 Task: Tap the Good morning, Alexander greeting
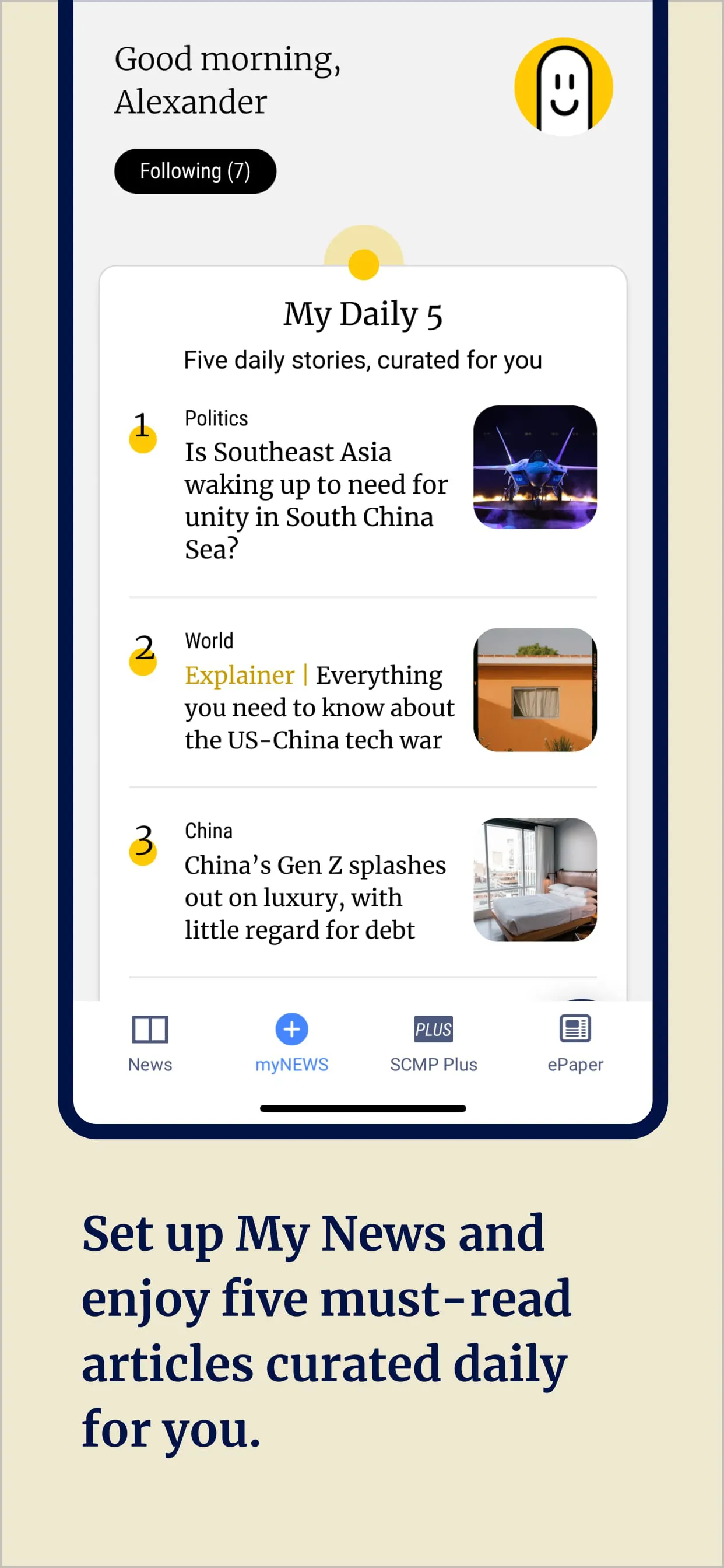228,80
